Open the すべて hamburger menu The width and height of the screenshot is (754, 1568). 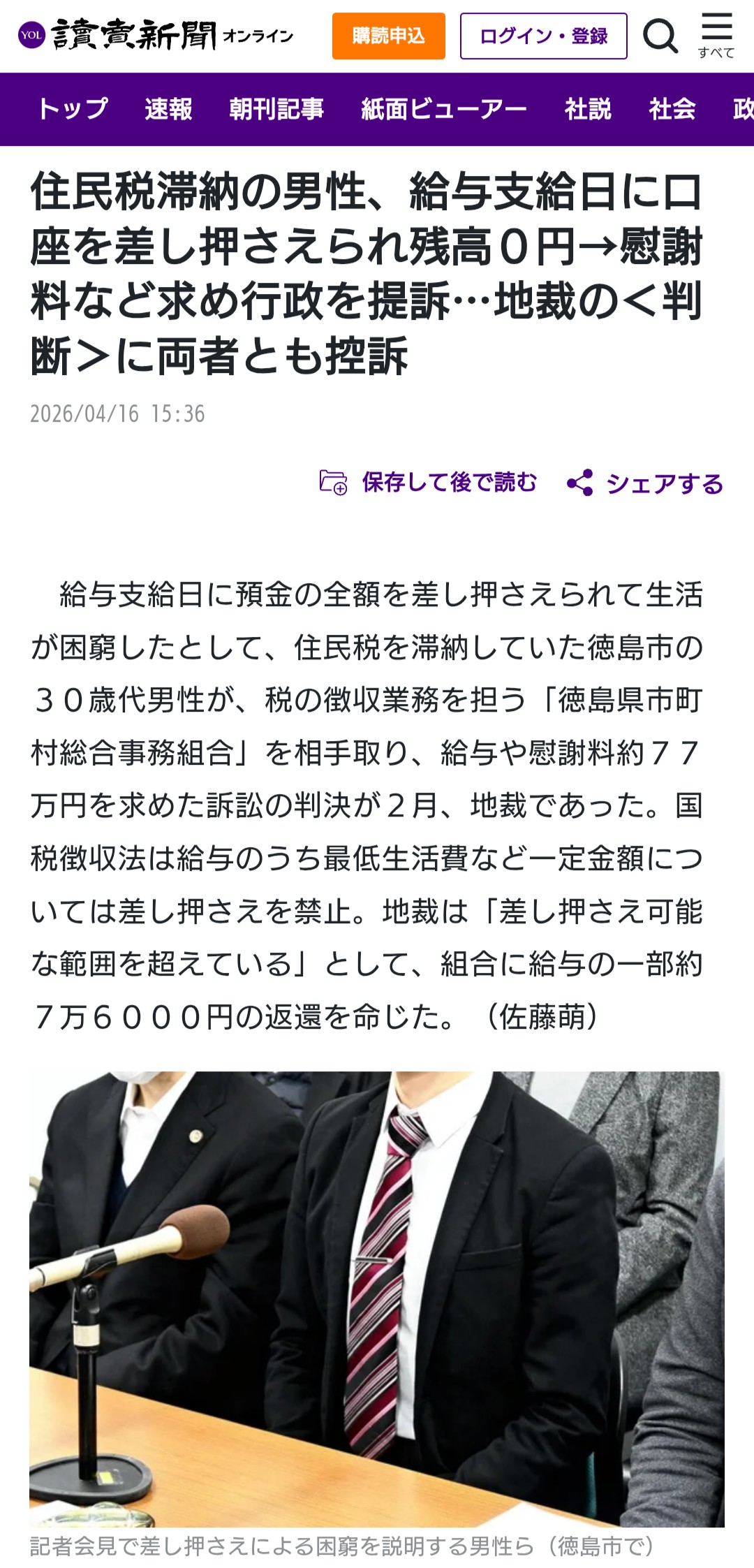716,36
